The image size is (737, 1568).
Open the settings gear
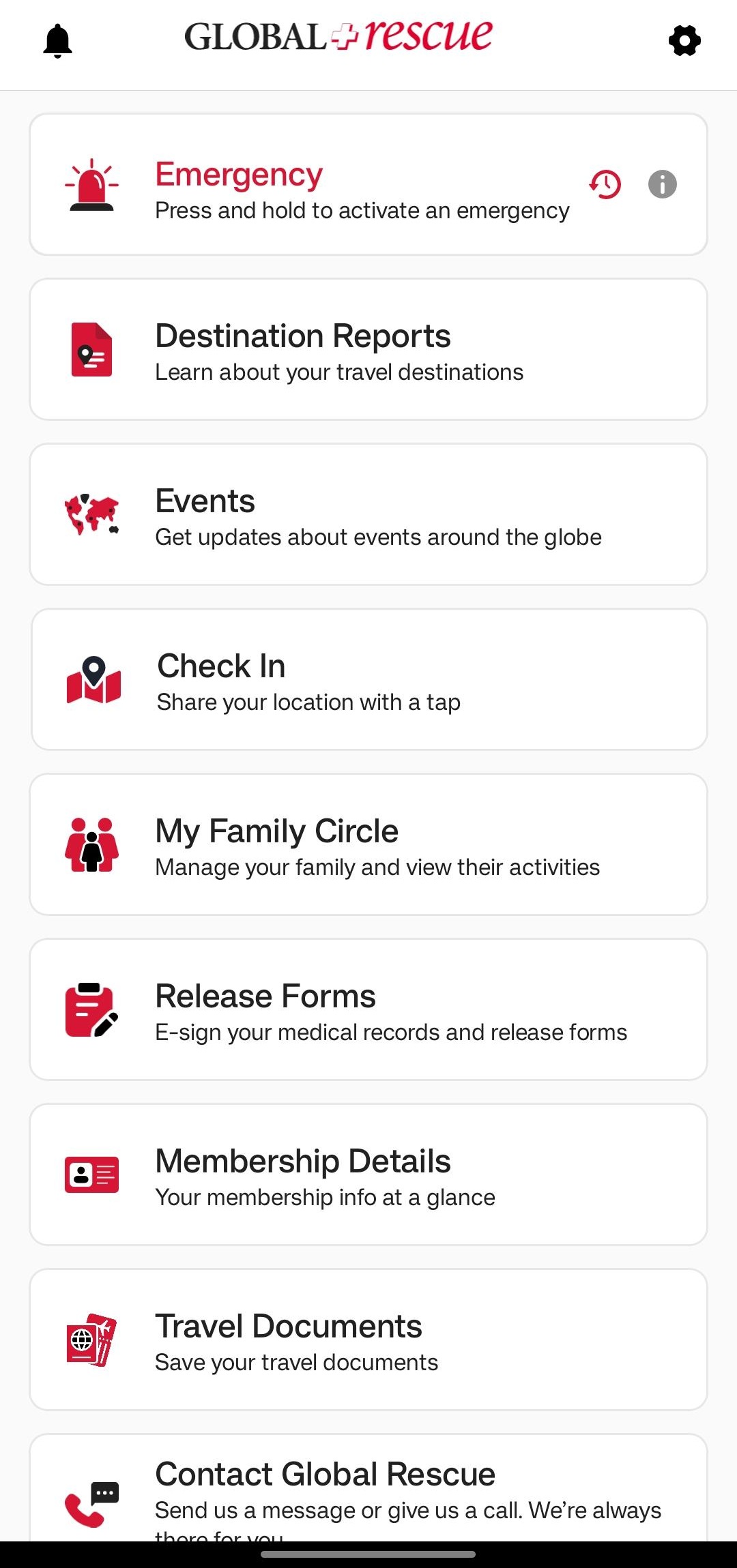[684, 41]
